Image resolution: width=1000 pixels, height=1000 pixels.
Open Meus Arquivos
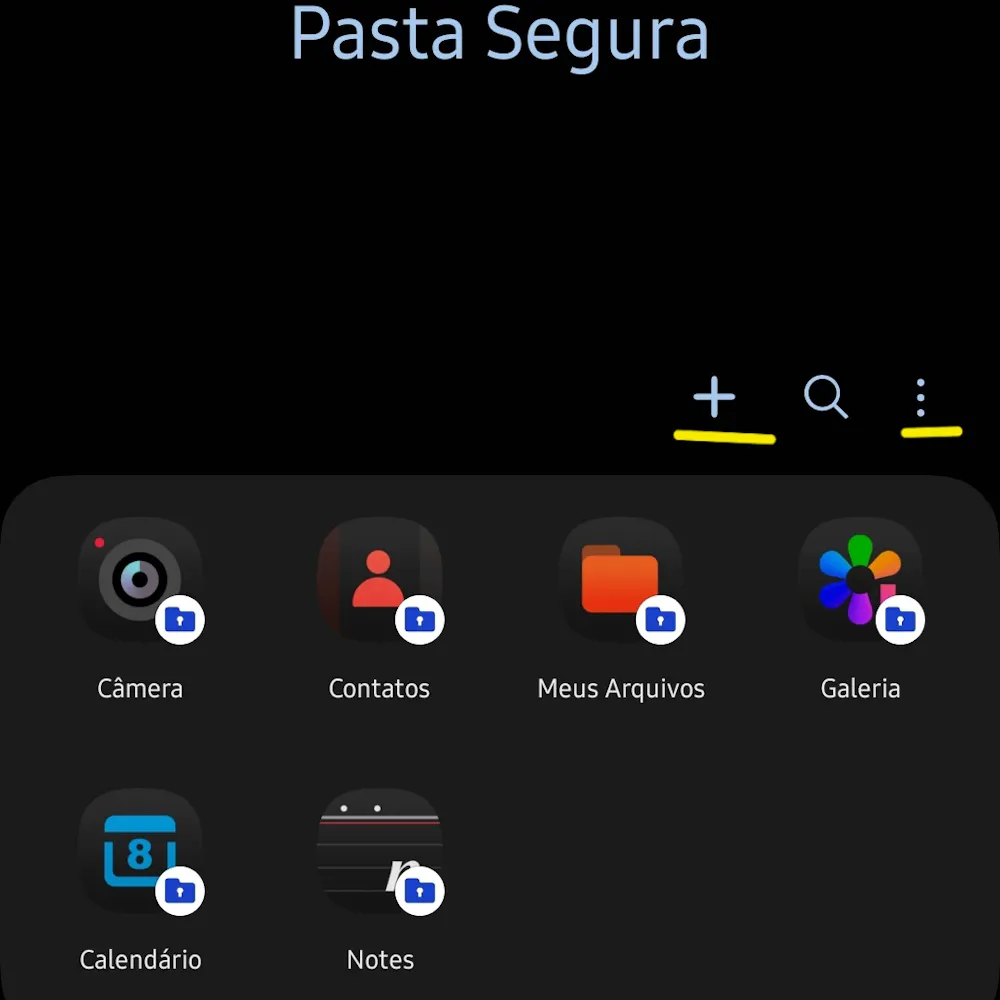(620, 580)
